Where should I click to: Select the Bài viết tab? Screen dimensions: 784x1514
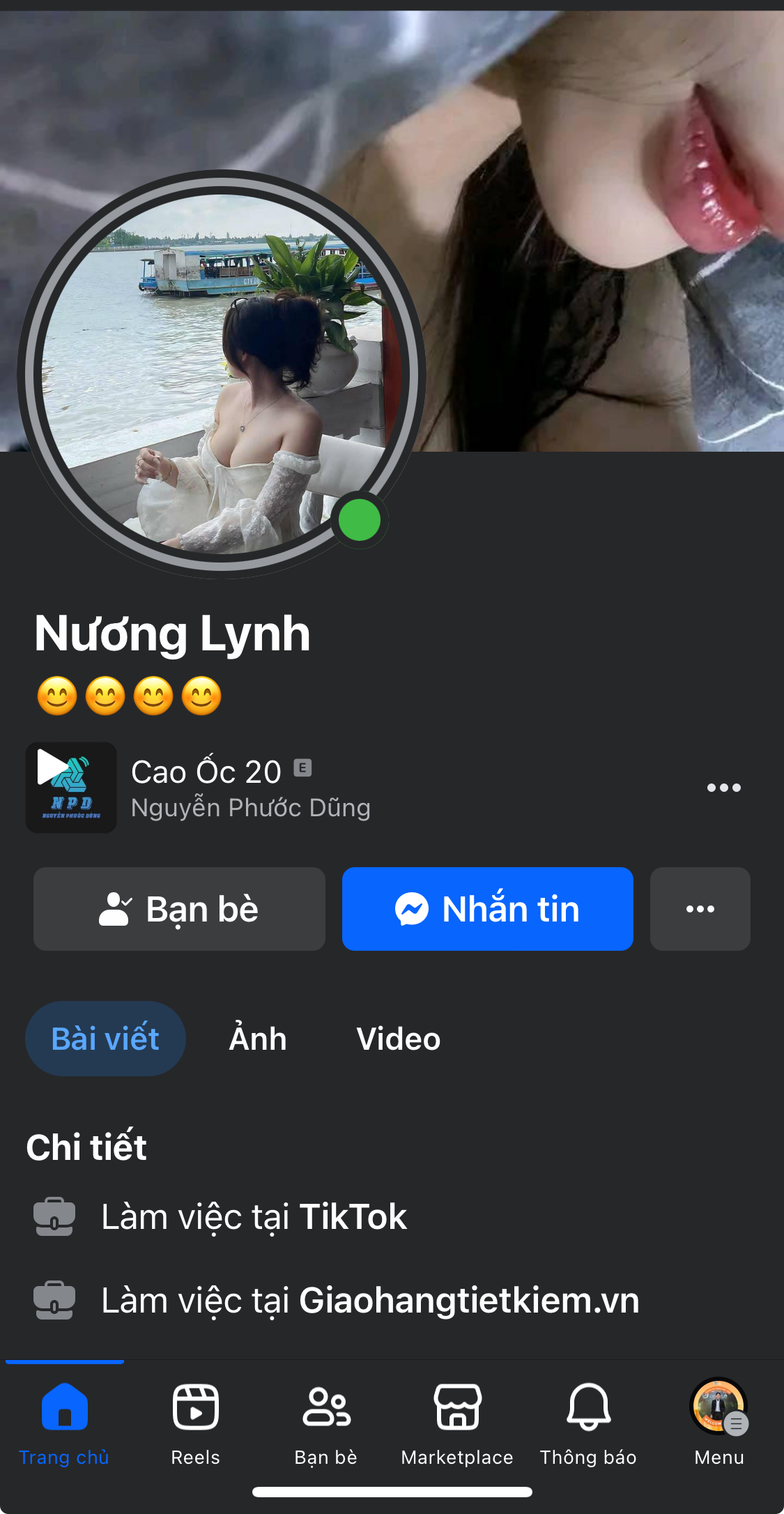[105, 1039]
